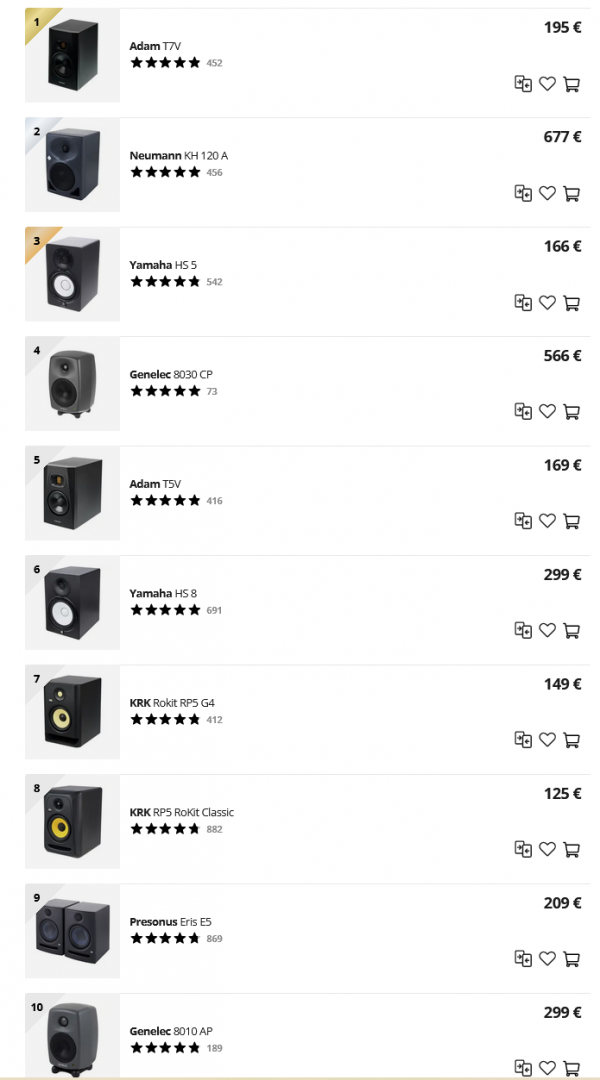Open the Presonus Eris E5 product
Image resolution: width=600 pixels, height=1080 pixels.
[170, 922]
